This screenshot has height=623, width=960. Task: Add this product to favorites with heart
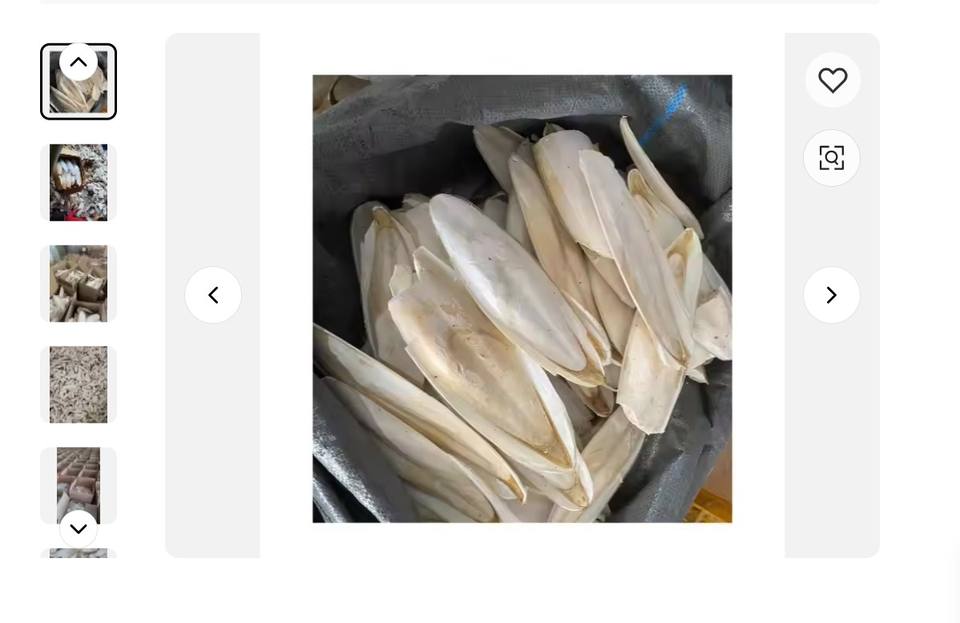(832, 80)
